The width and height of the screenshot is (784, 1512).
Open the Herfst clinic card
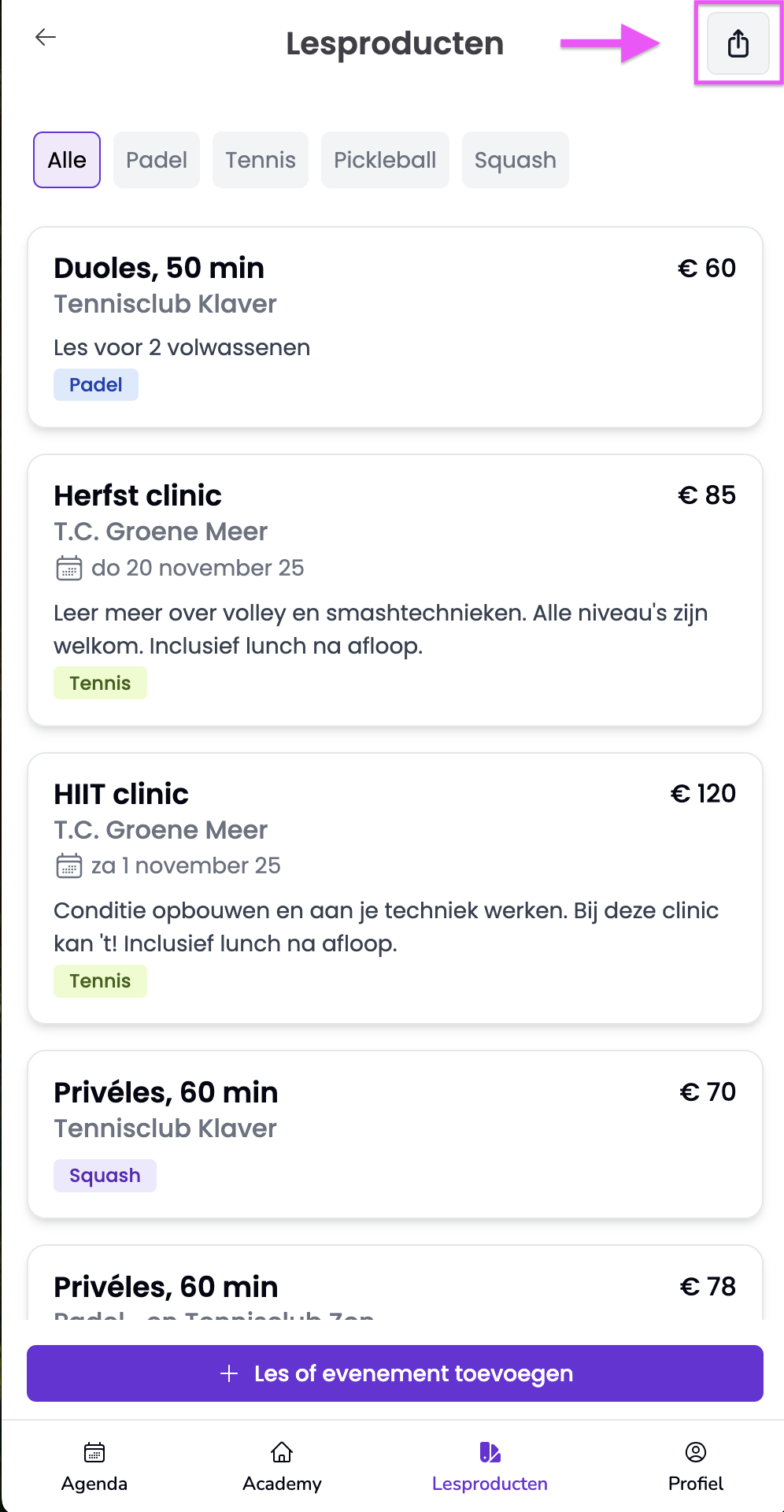coord(395,587)
